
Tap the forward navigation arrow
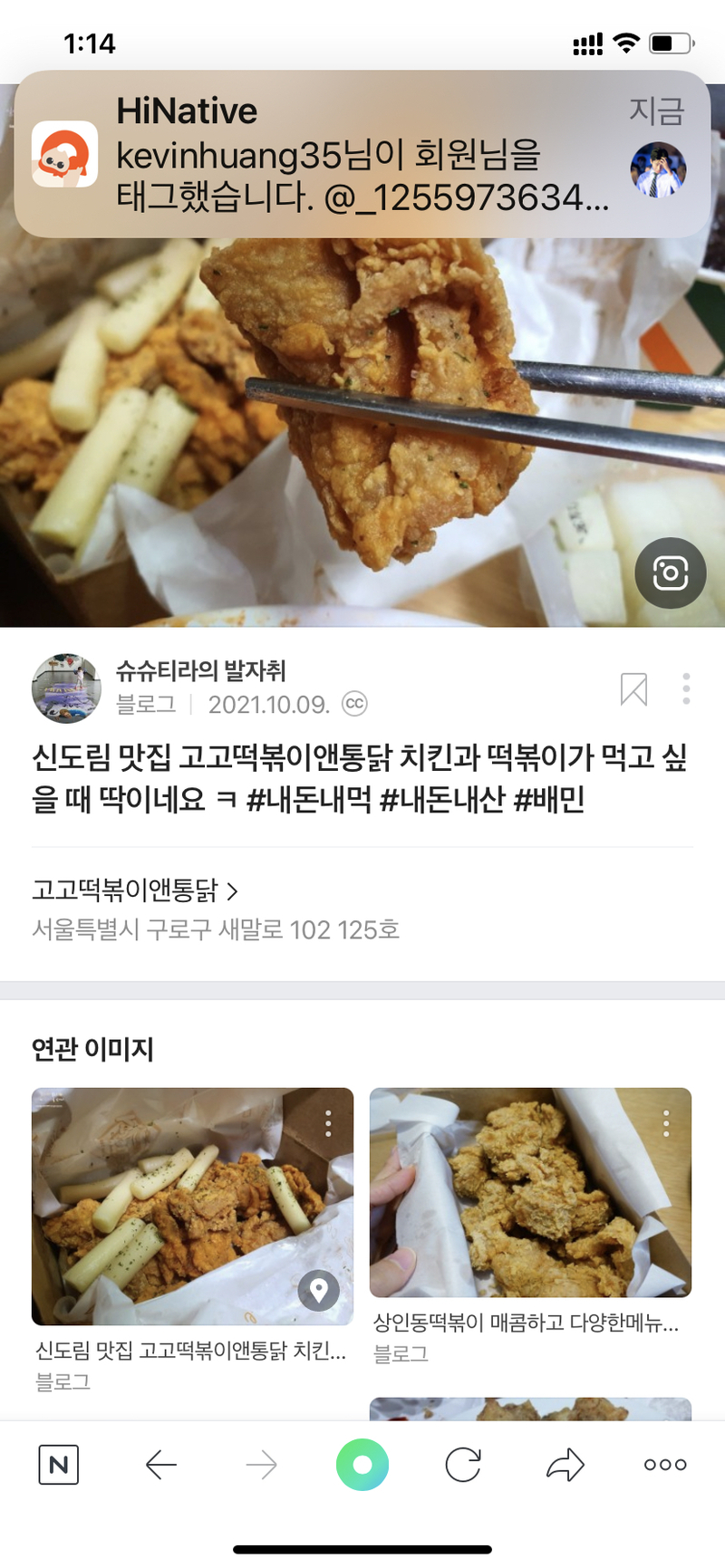coord(261,1463)
